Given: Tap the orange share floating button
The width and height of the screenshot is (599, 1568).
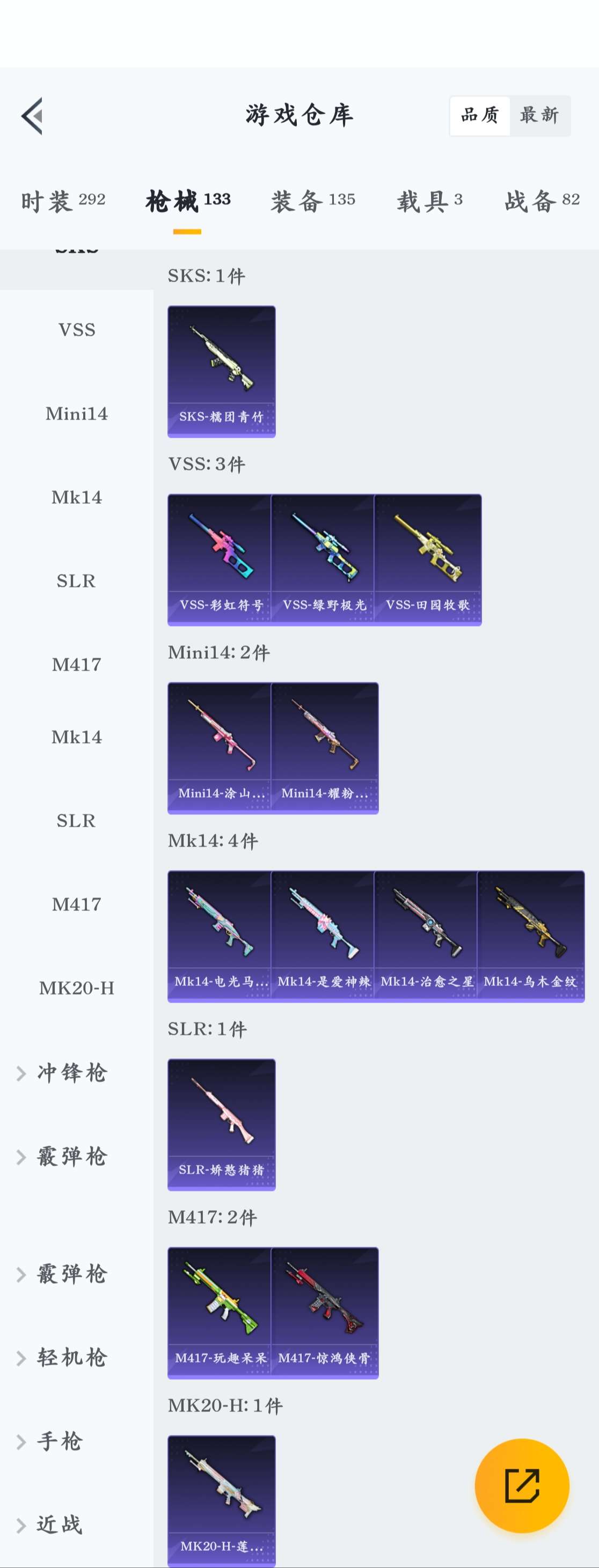Looking at the screenshot, I should (x=522, y=1485).
